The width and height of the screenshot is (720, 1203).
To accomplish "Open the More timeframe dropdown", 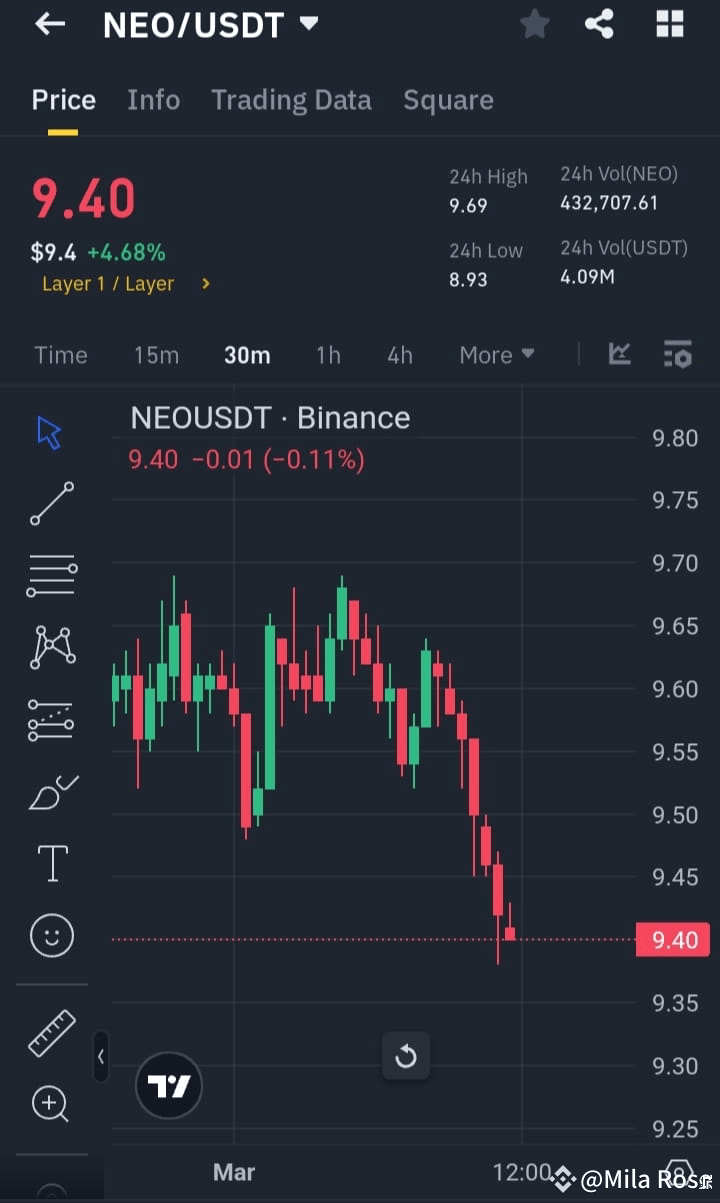I will click(x=496, y=354).
